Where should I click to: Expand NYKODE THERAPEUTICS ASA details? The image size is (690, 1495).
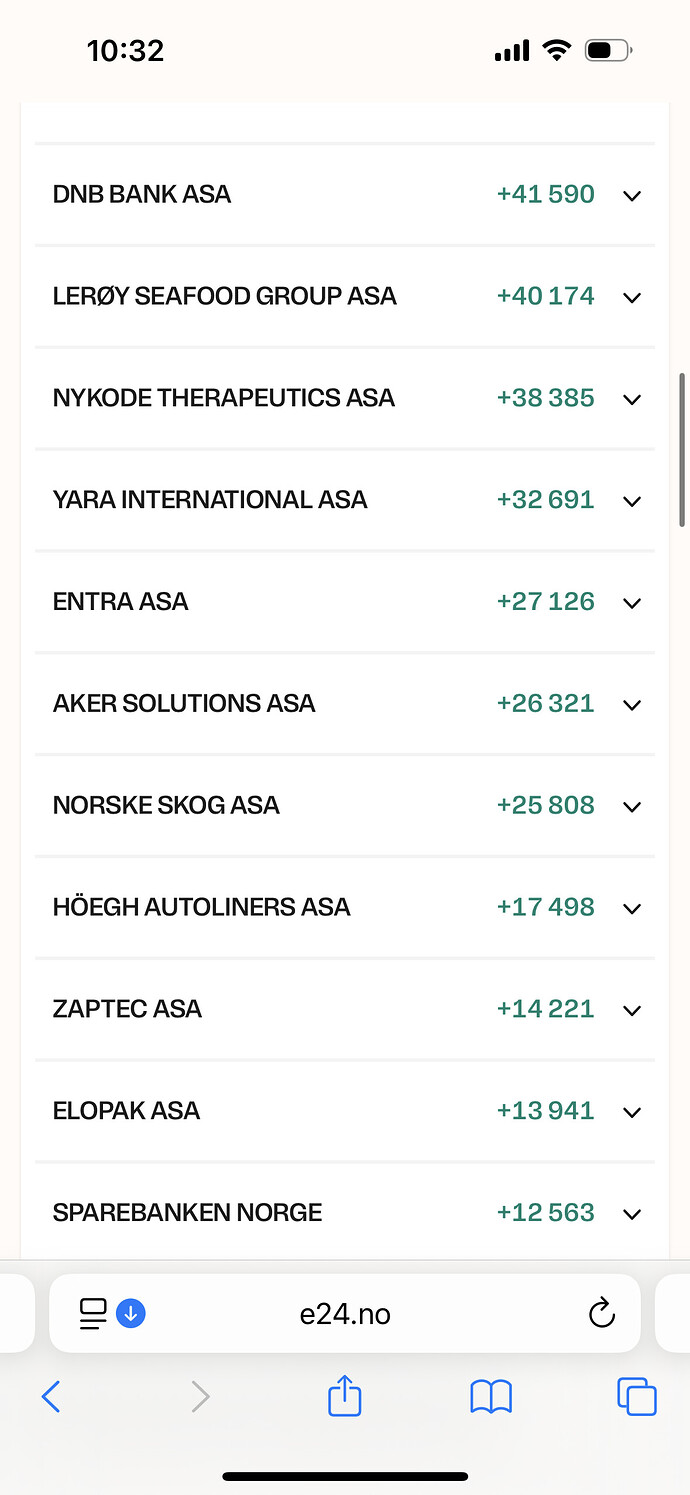[x=631, y=399]
